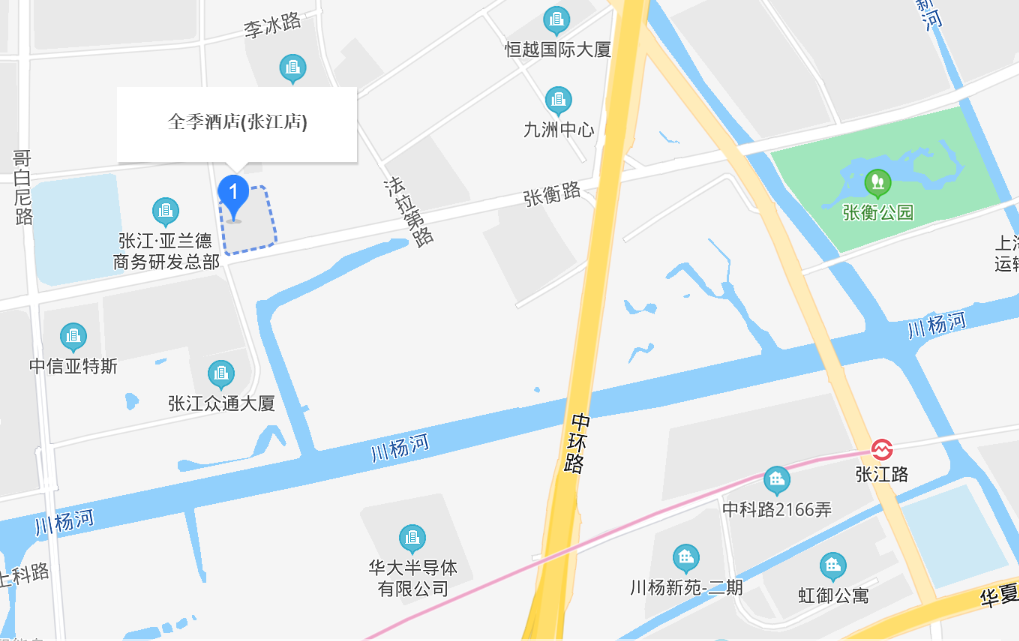
Task: Select the 张江众通大厦 building marker
Action: (x=221, y=375)
